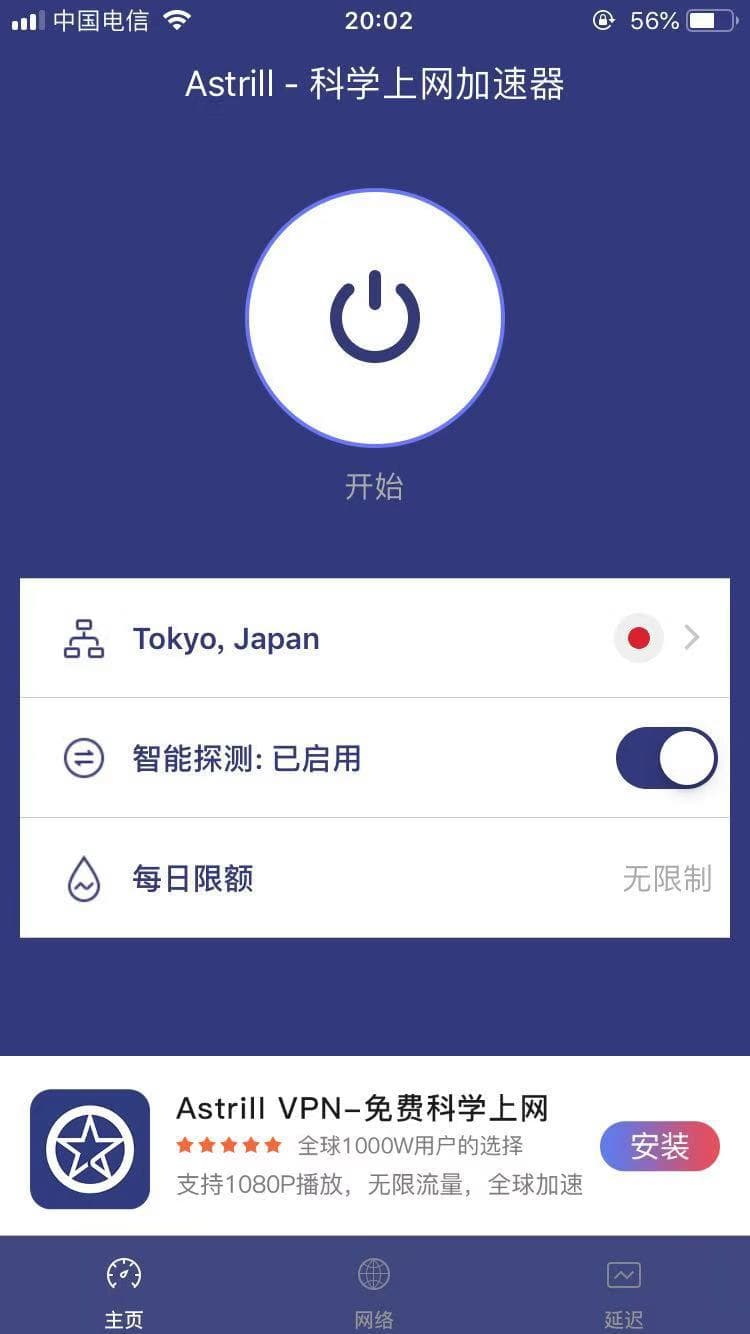Switch to the 网络 tab
750x1334 pixels.
374,1293
